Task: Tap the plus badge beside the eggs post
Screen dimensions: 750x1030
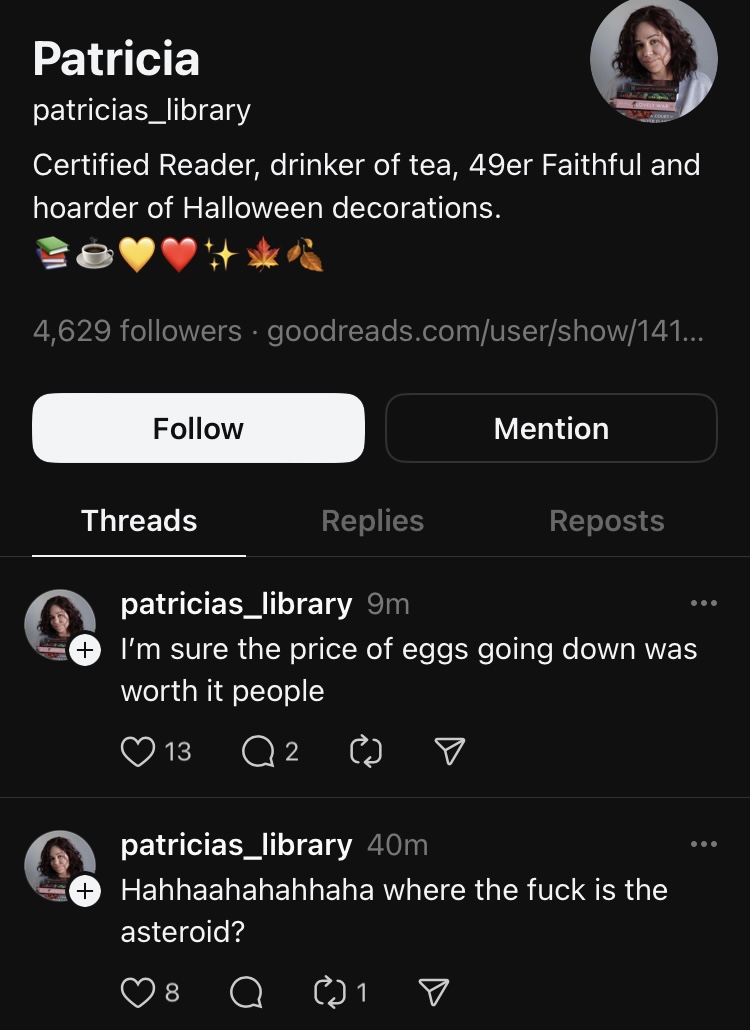Action: (85, 651)
